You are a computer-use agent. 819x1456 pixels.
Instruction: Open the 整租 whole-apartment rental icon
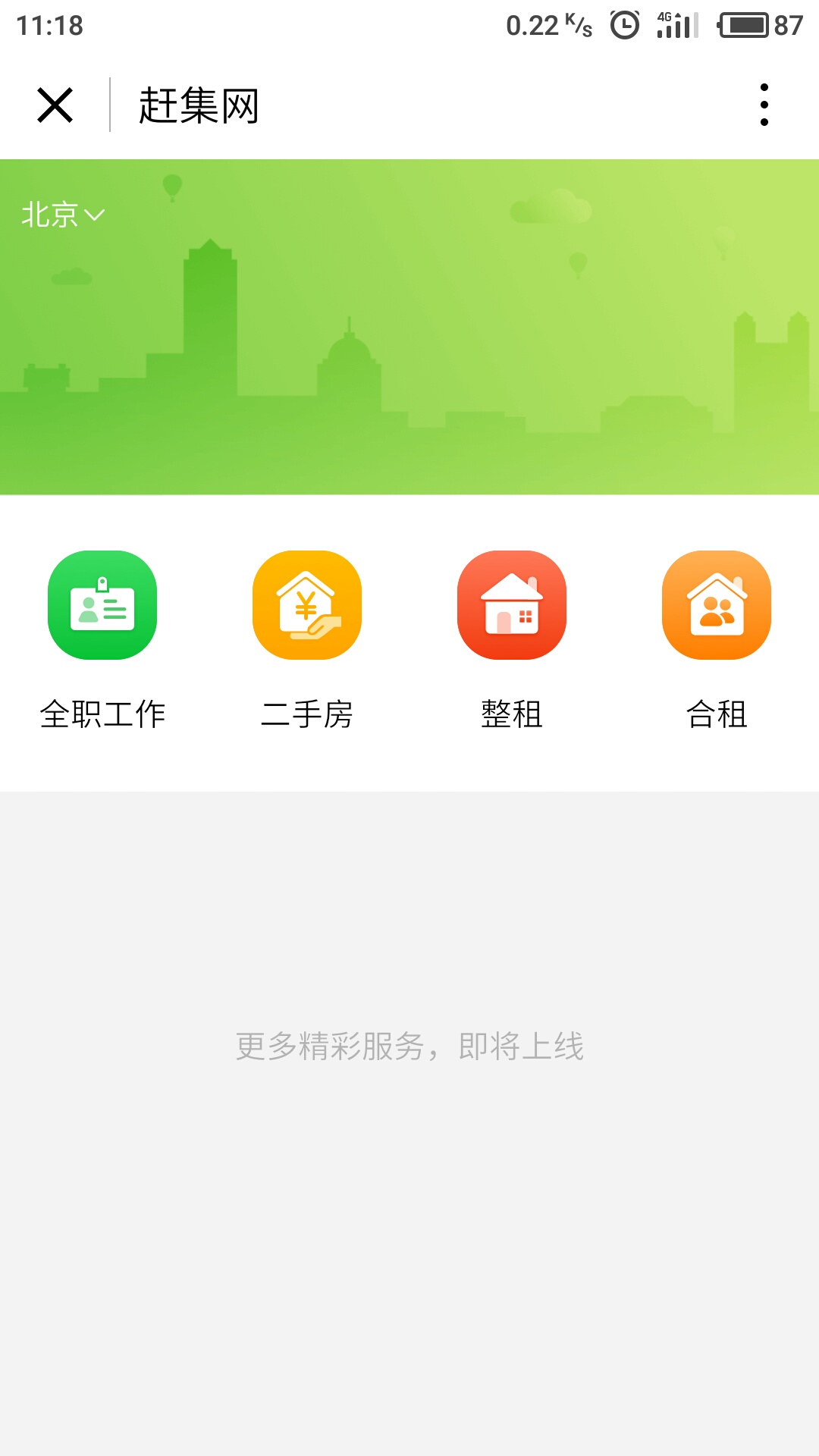click(x=512, y=603)
